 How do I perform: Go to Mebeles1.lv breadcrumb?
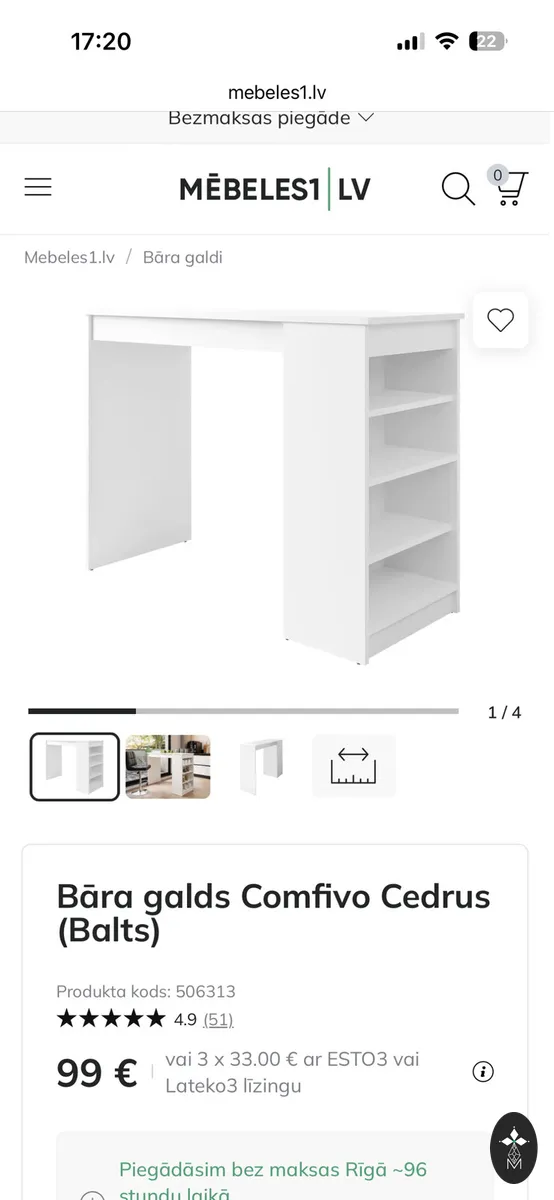click(x=69, y=257)
